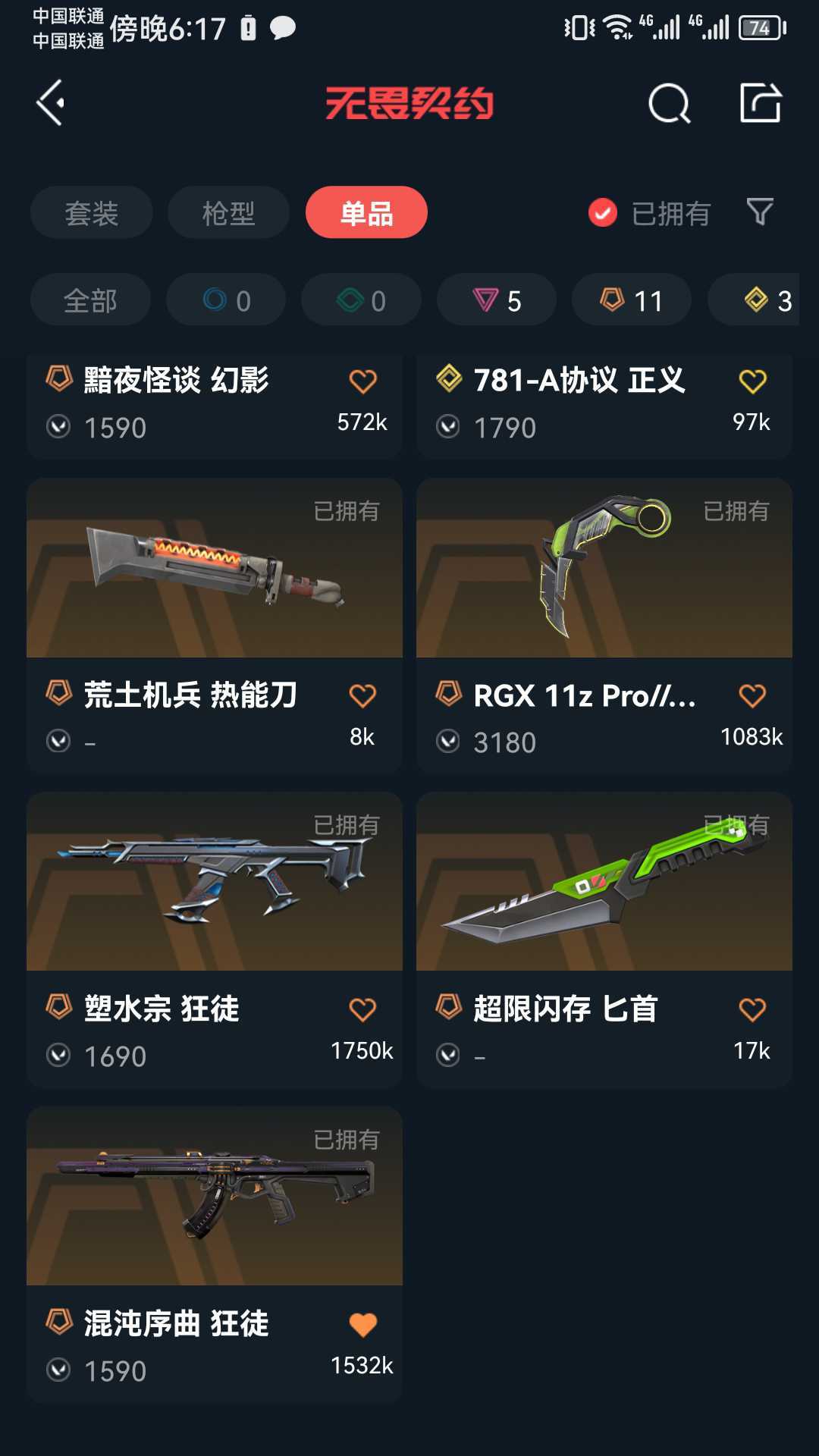Screen dimensions: 819x1456
Task: Filter by the yellow rarity chip showing 3
Action: tap(754, 300)
